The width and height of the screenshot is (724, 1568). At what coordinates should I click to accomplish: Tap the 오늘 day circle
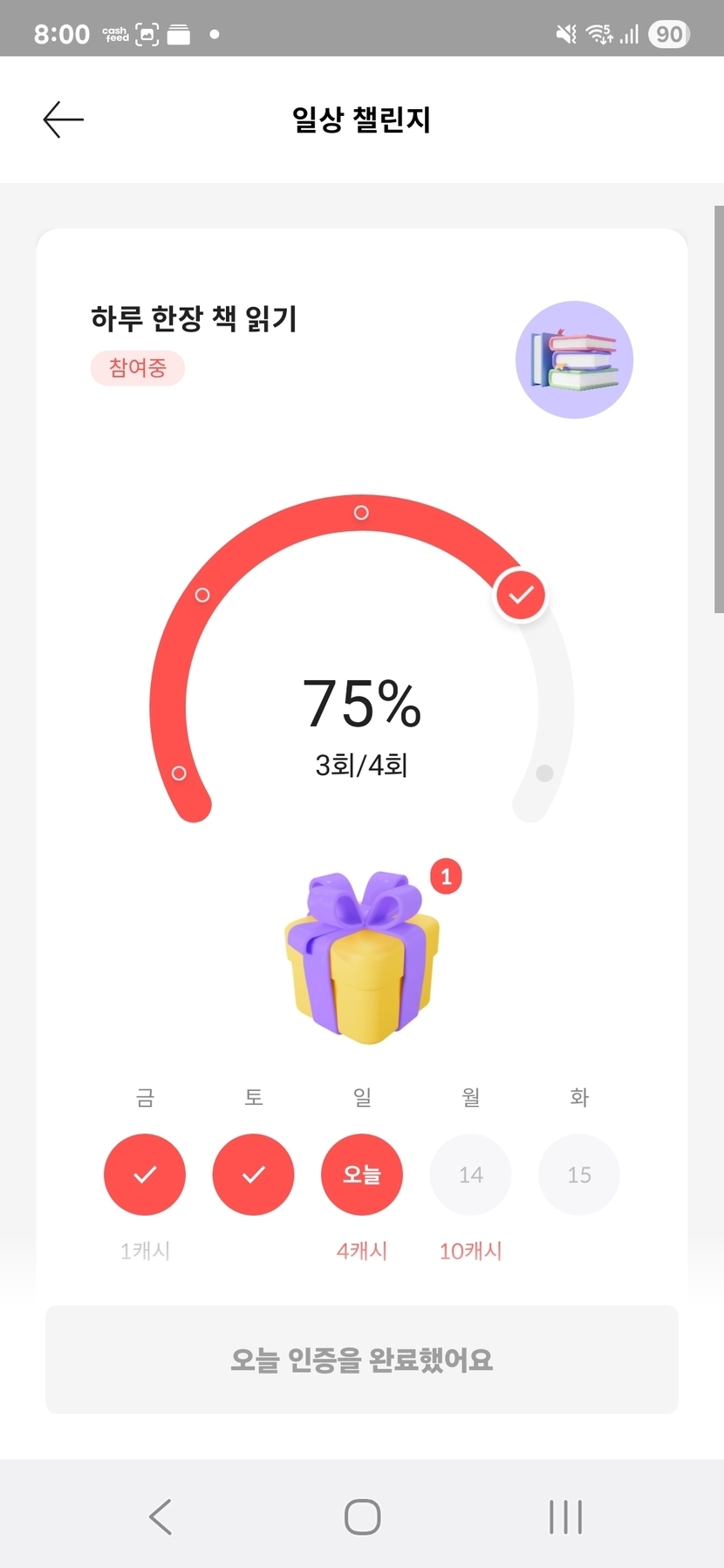(362, 1174)
